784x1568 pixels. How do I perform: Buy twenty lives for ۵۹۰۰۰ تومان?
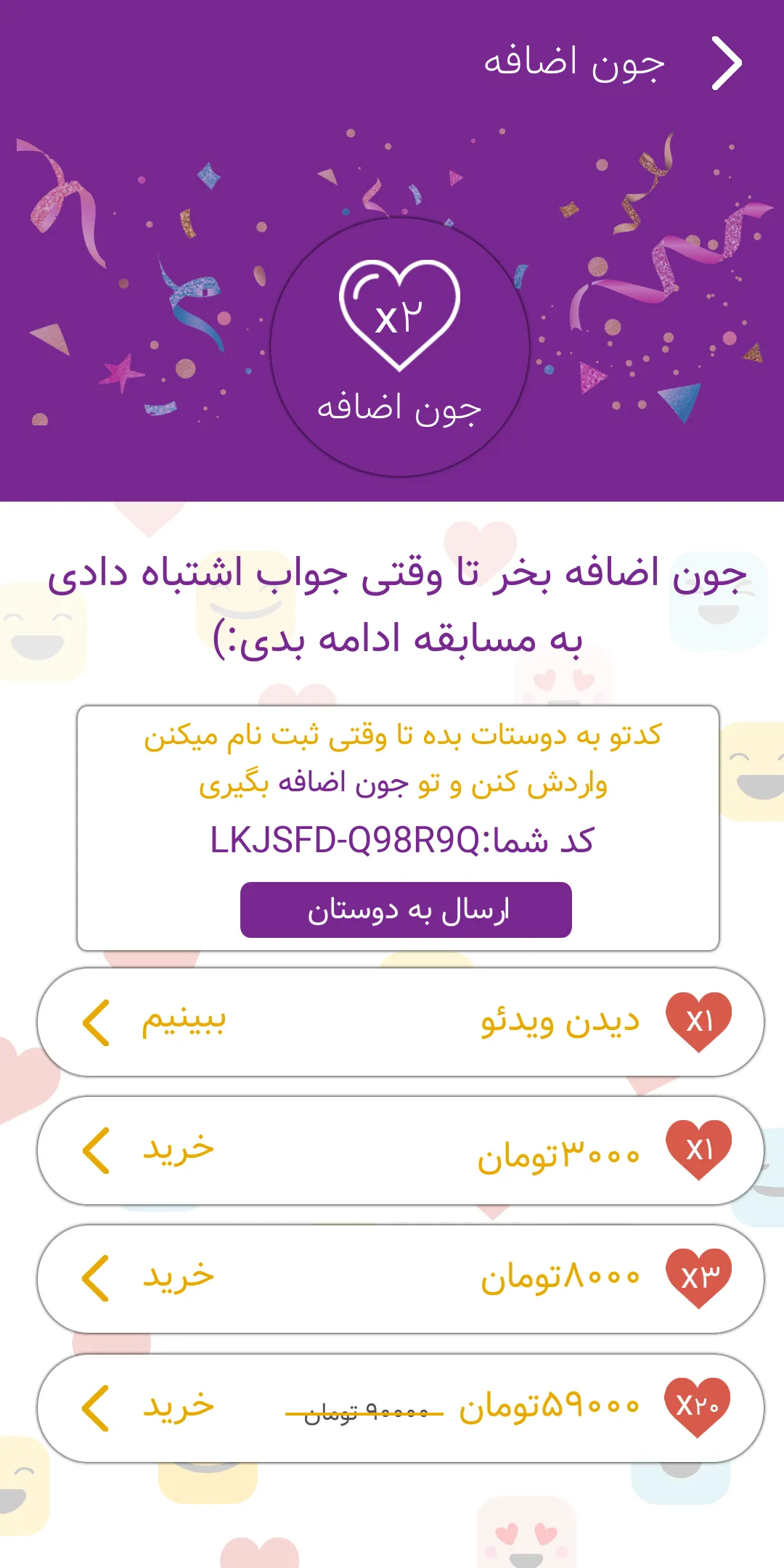click(x=400, y=1408)
